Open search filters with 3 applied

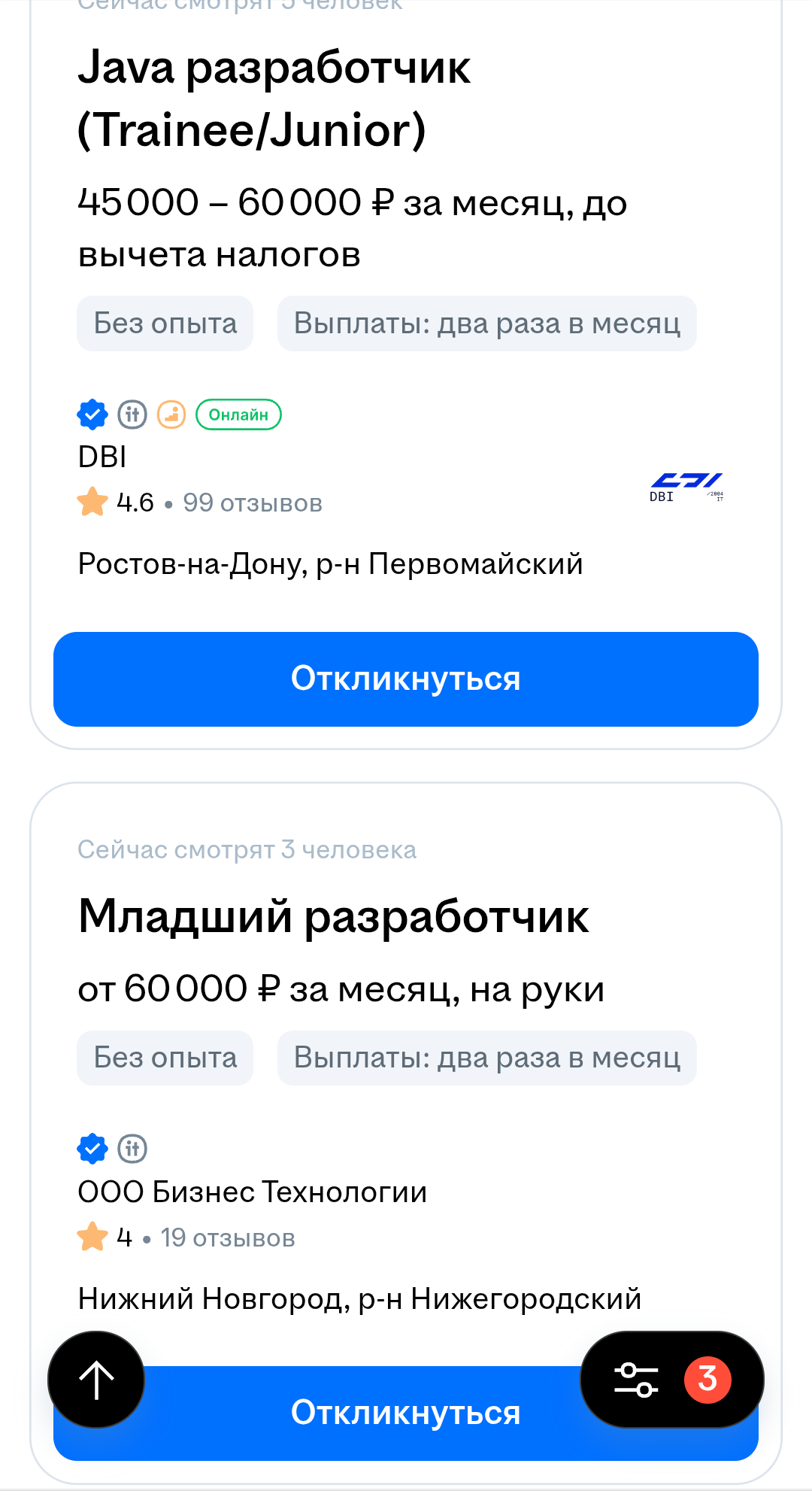pyautogui.click(x=671, y=1380)
